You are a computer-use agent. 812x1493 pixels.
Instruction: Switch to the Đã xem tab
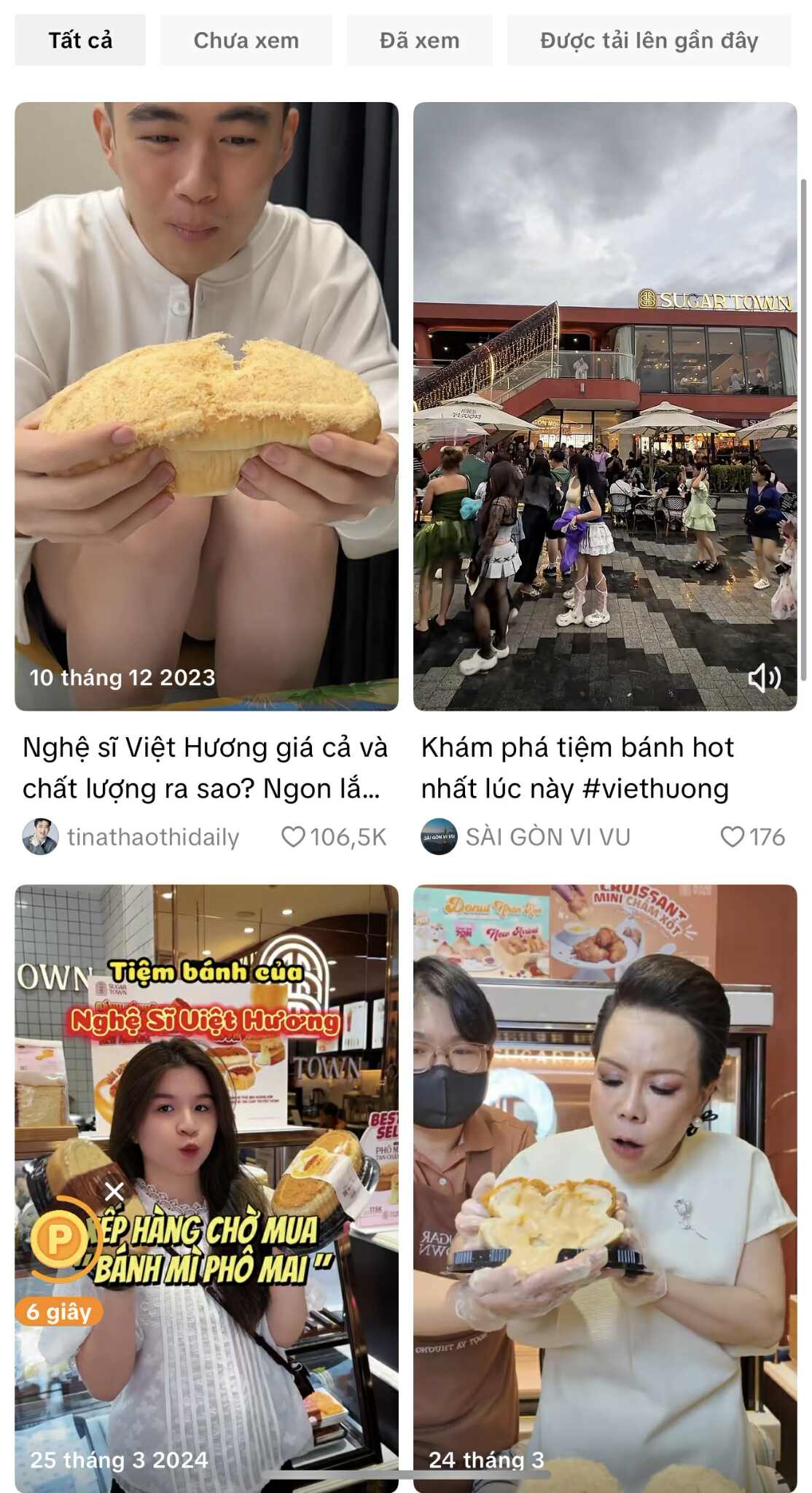(x=418, y=41)
